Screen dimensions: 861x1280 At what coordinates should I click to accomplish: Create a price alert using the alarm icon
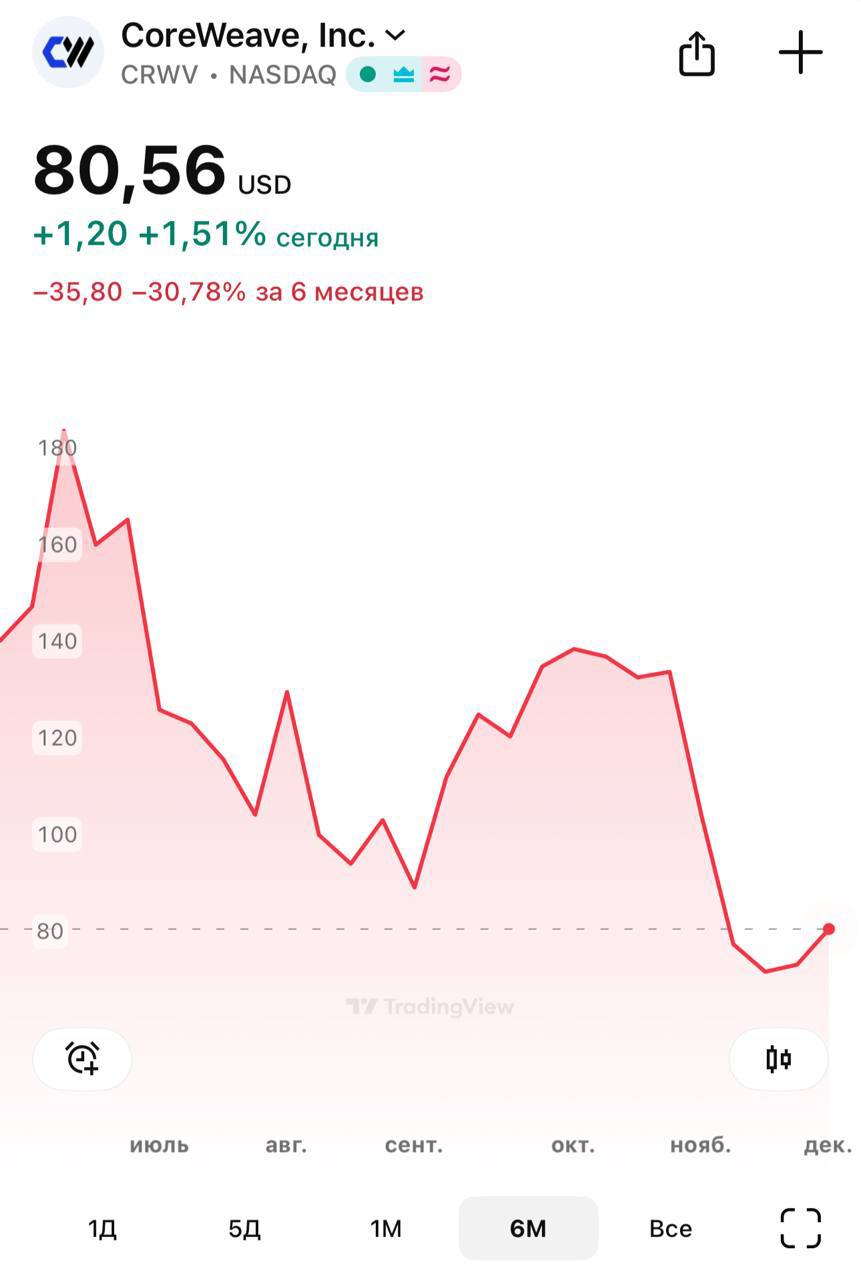(82, 1059)
